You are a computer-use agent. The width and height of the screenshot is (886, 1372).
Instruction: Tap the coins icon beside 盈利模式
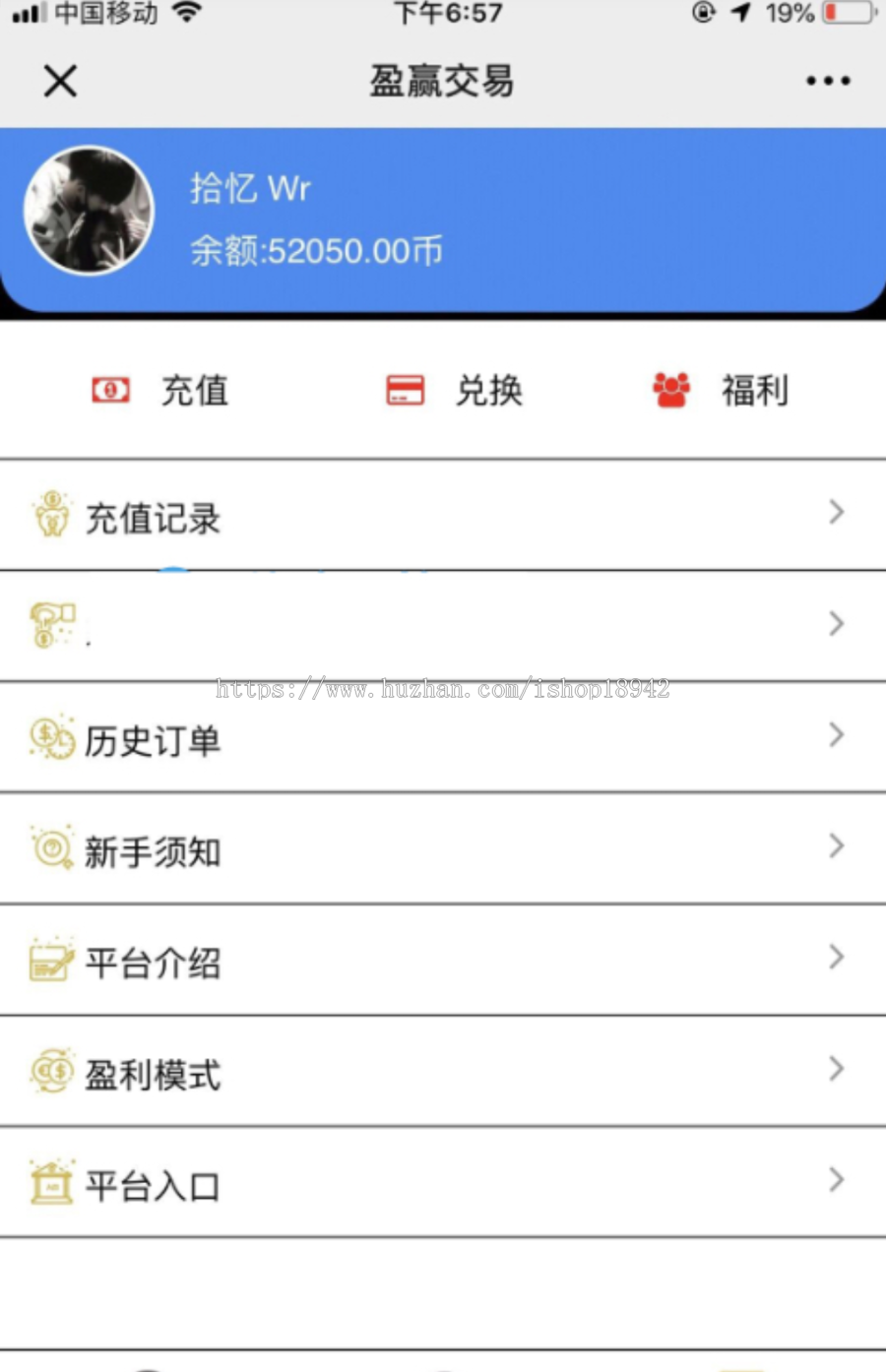pos(49,1069)
